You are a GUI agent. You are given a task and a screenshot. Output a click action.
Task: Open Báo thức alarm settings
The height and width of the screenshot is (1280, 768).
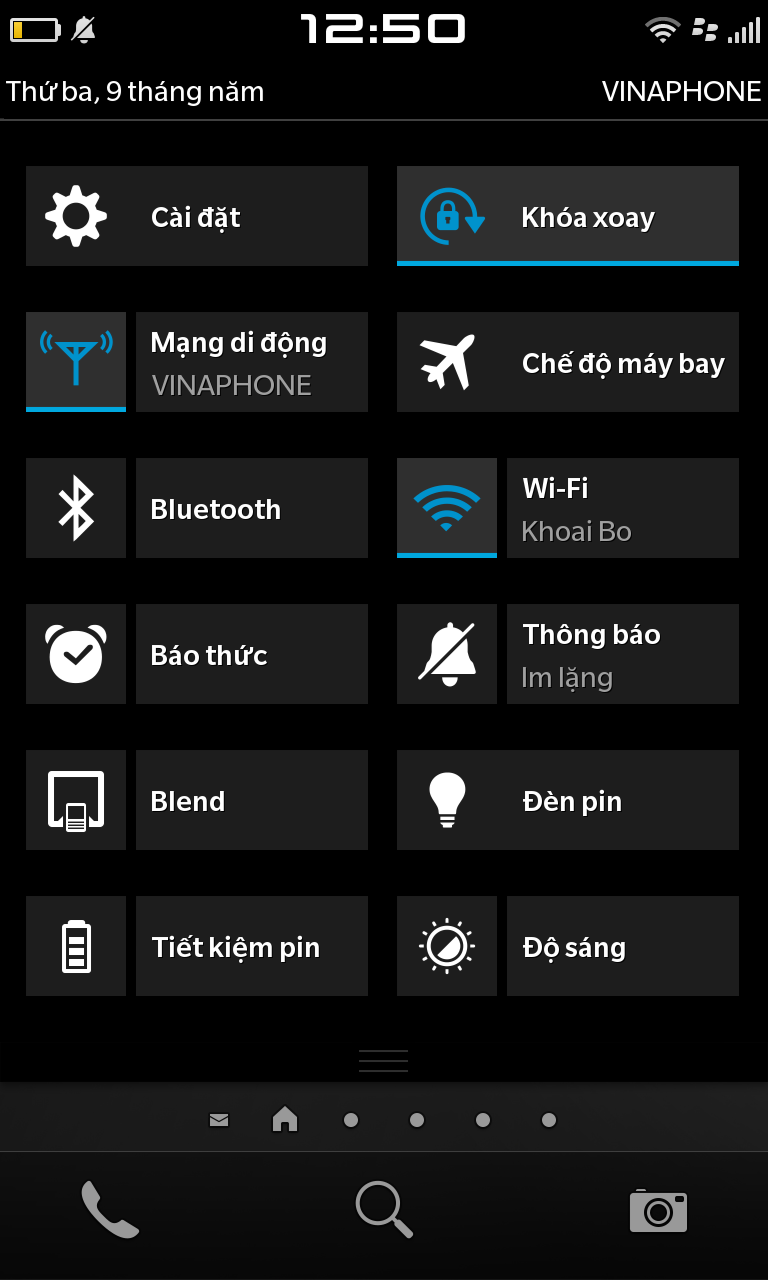click(x=251, y=654)
